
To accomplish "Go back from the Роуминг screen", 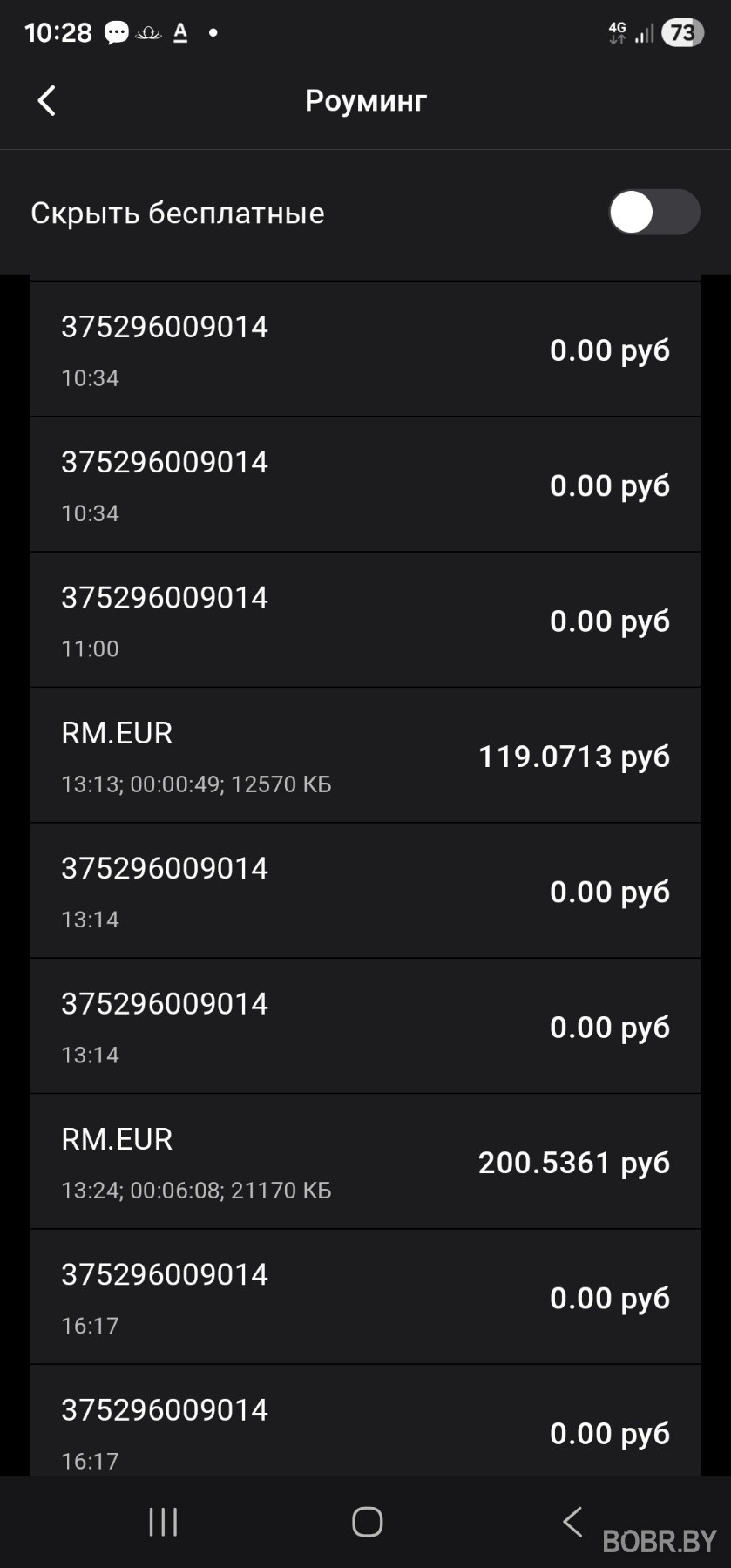I will click(47, 100).
